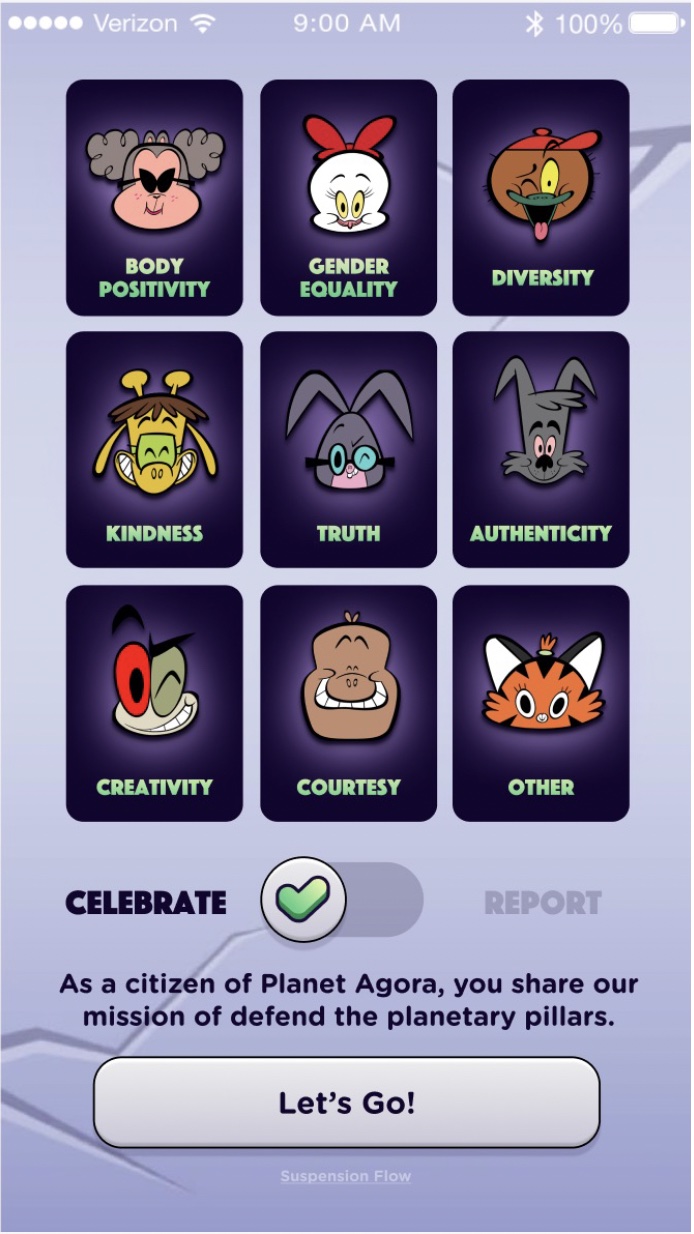Select the Courtesy card

[348, 703]
